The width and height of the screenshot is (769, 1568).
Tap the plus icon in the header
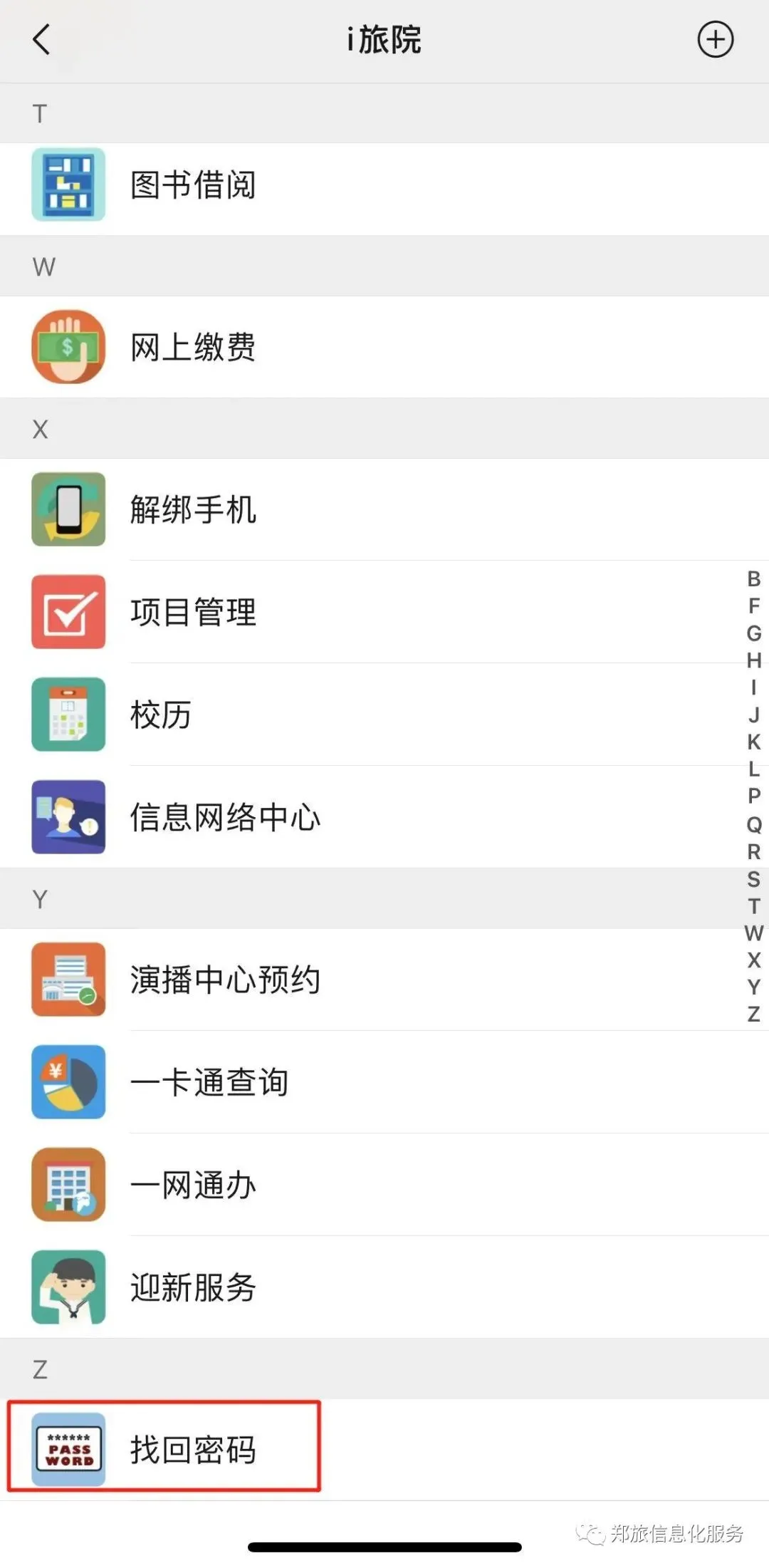(x=715, y=40)
